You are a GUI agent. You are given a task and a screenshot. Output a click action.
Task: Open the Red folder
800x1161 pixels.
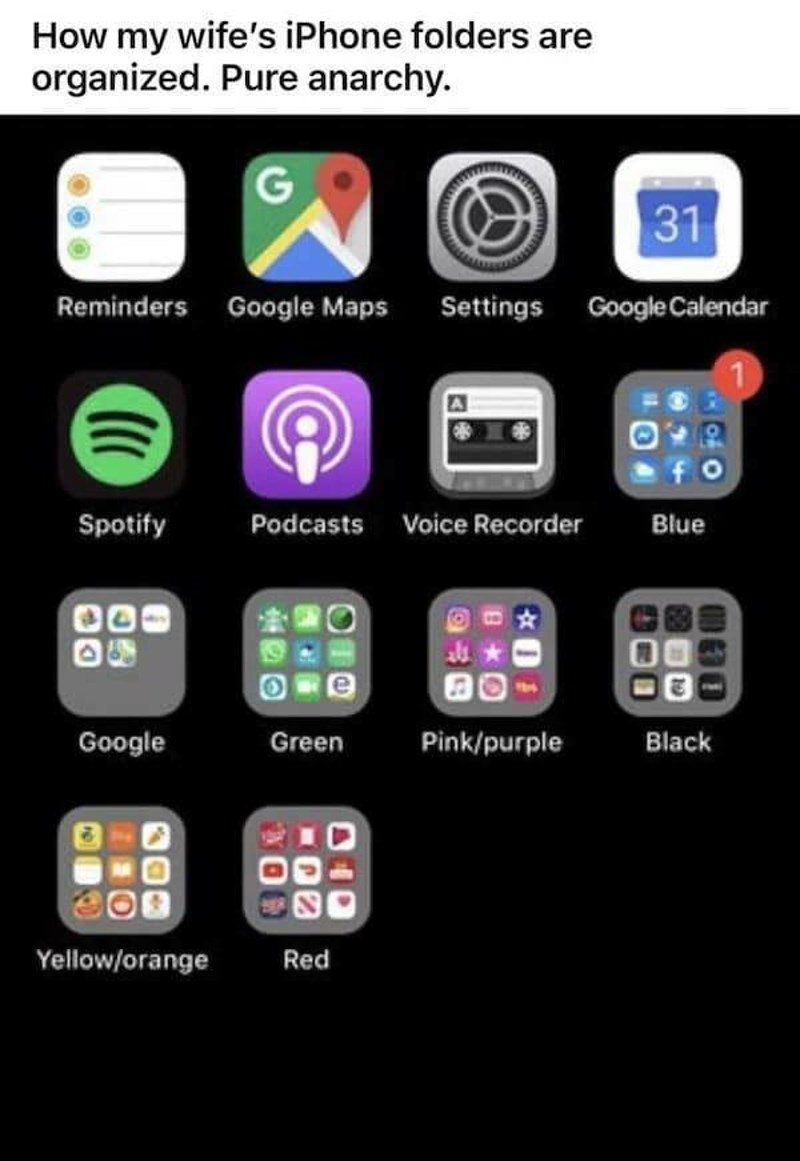point(305,868)
